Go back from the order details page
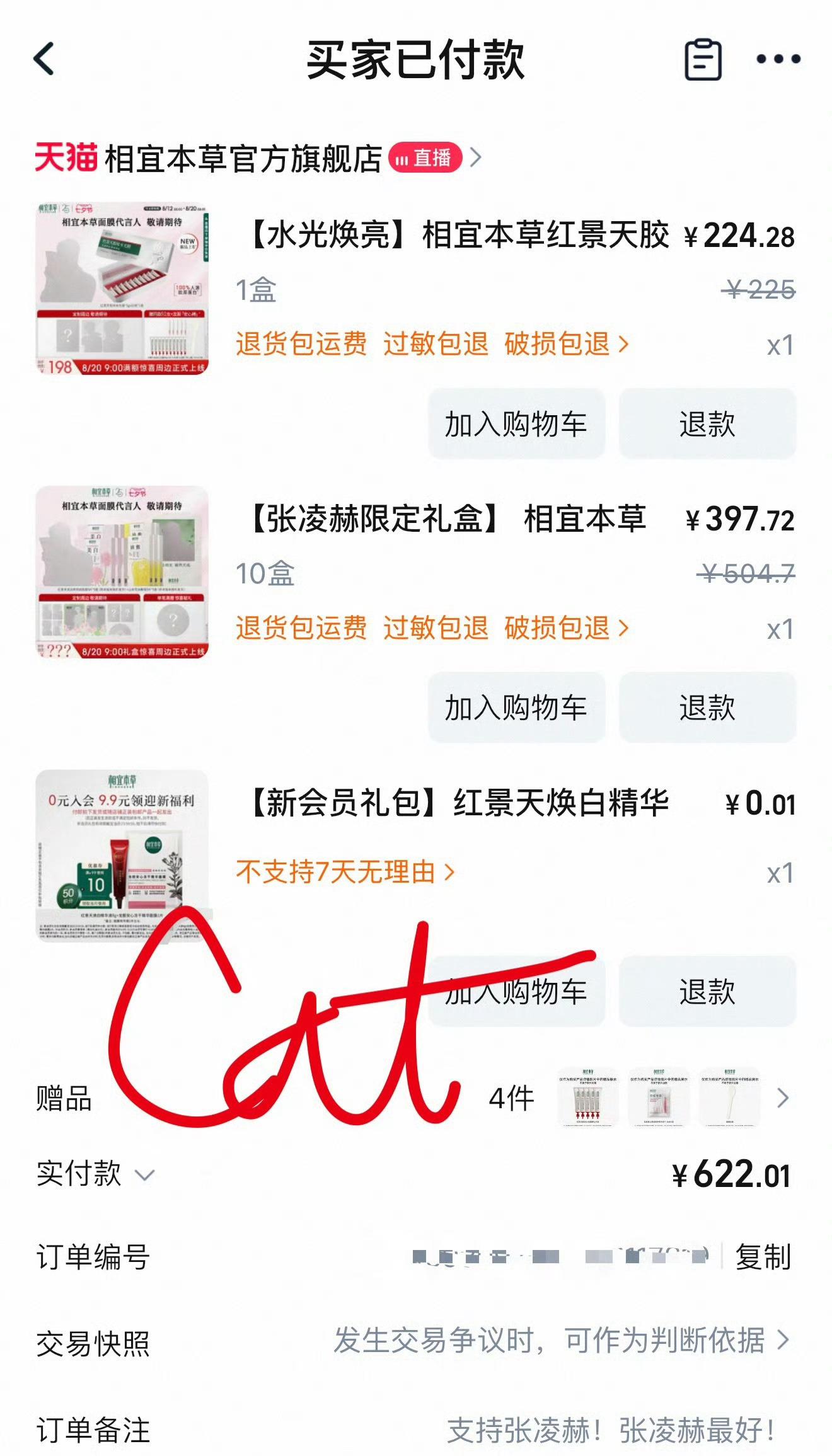 coord(44,59)
